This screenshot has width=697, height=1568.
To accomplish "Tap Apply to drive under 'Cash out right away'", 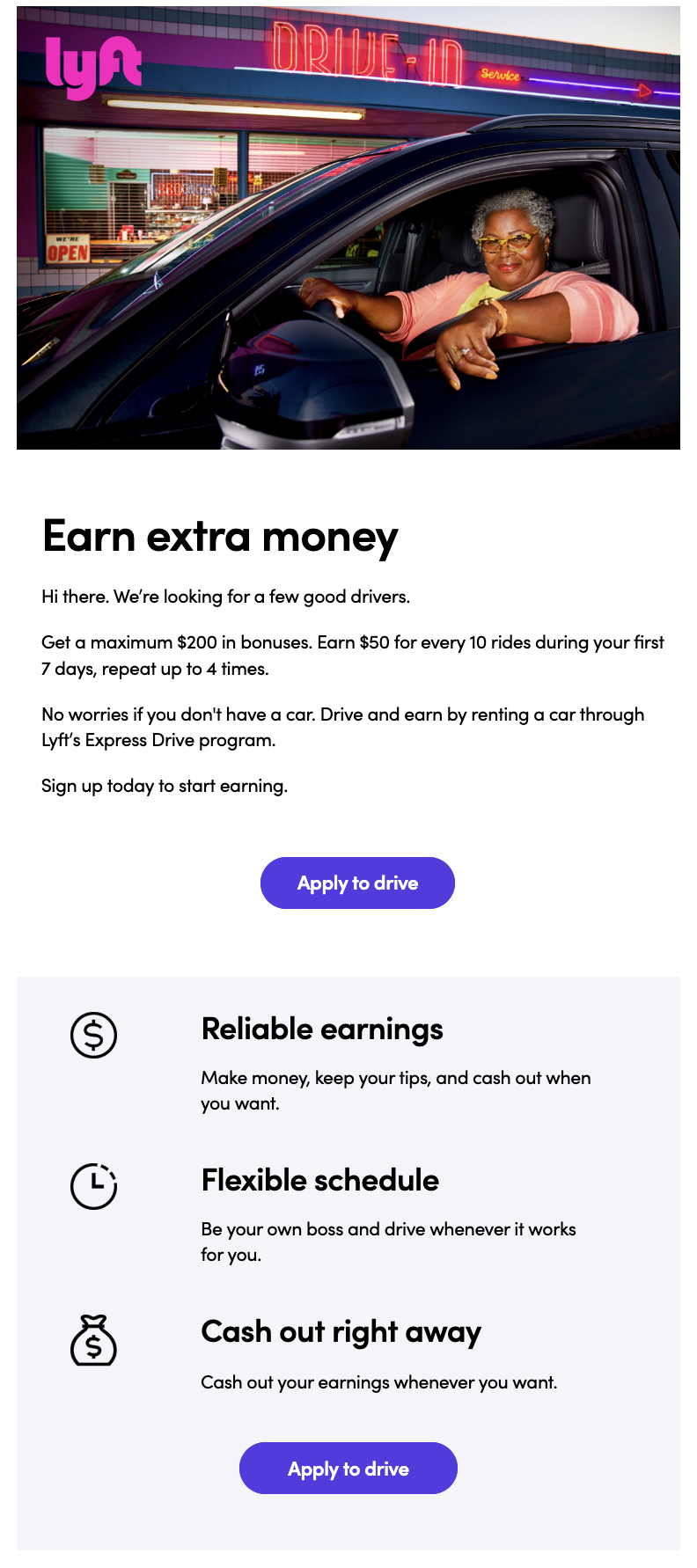I will (348, 1469).
